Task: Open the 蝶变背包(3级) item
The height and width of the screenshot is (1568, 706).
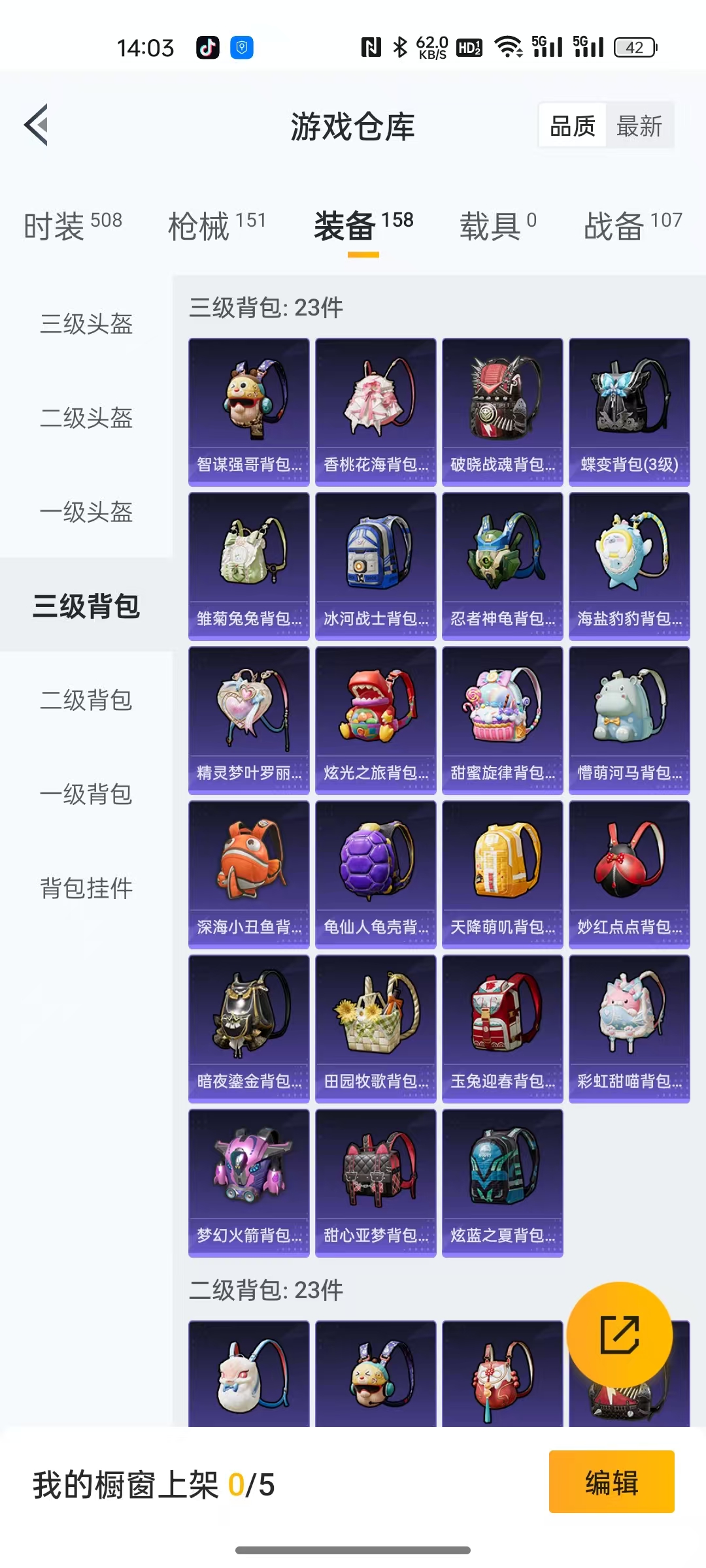Action: pyautogui.click(x=630, y=412)
